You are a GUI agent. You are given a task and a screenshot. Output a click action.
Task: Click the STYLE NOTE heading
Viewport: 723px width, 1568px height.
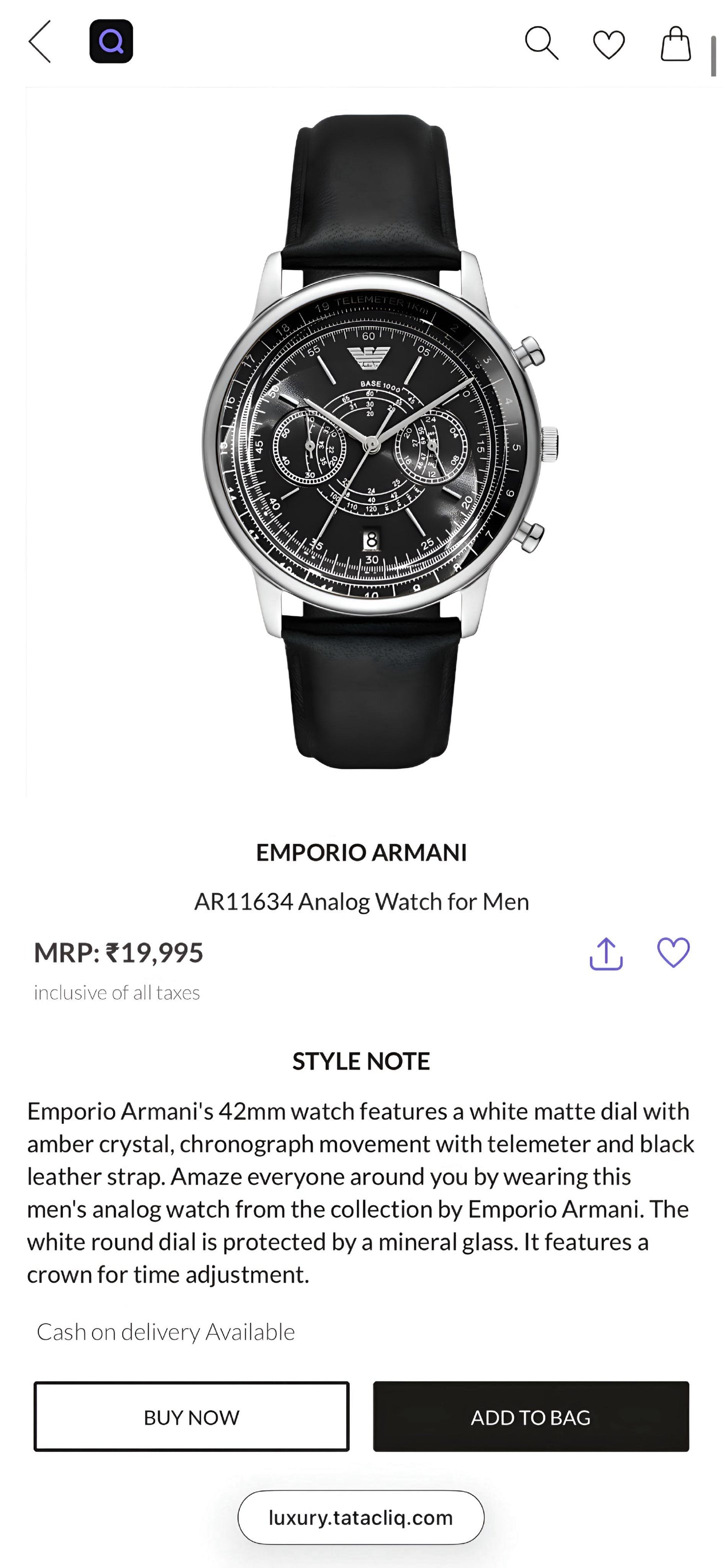click(361, 1062)
